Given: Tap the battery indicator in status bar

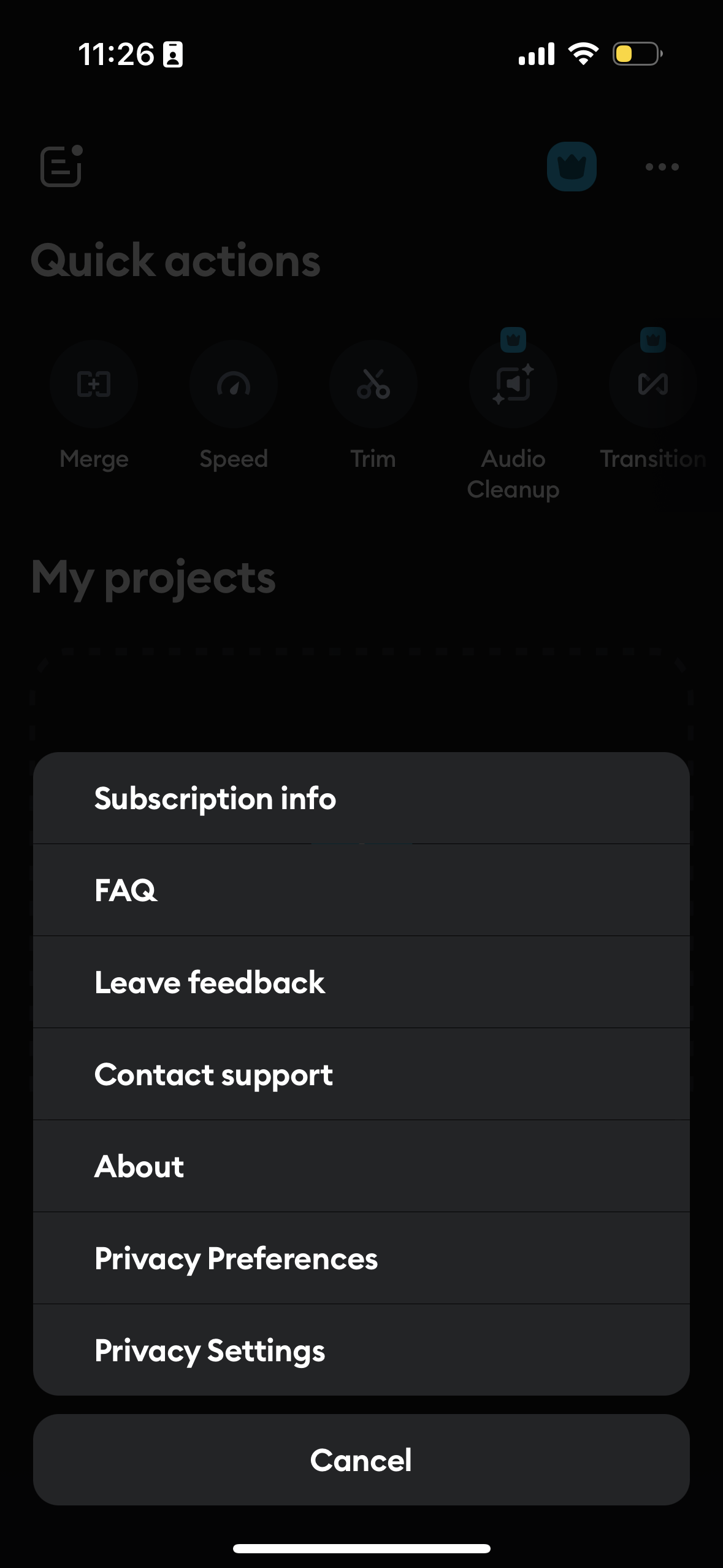Looking at the screenshot, I should 635,54.
